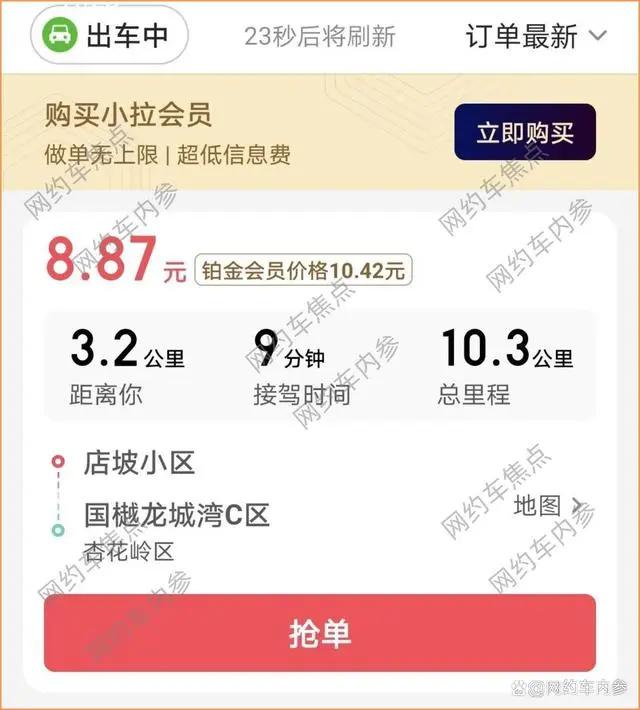
Task: Open 地图 for the trip route
Action: pos(548,506)
